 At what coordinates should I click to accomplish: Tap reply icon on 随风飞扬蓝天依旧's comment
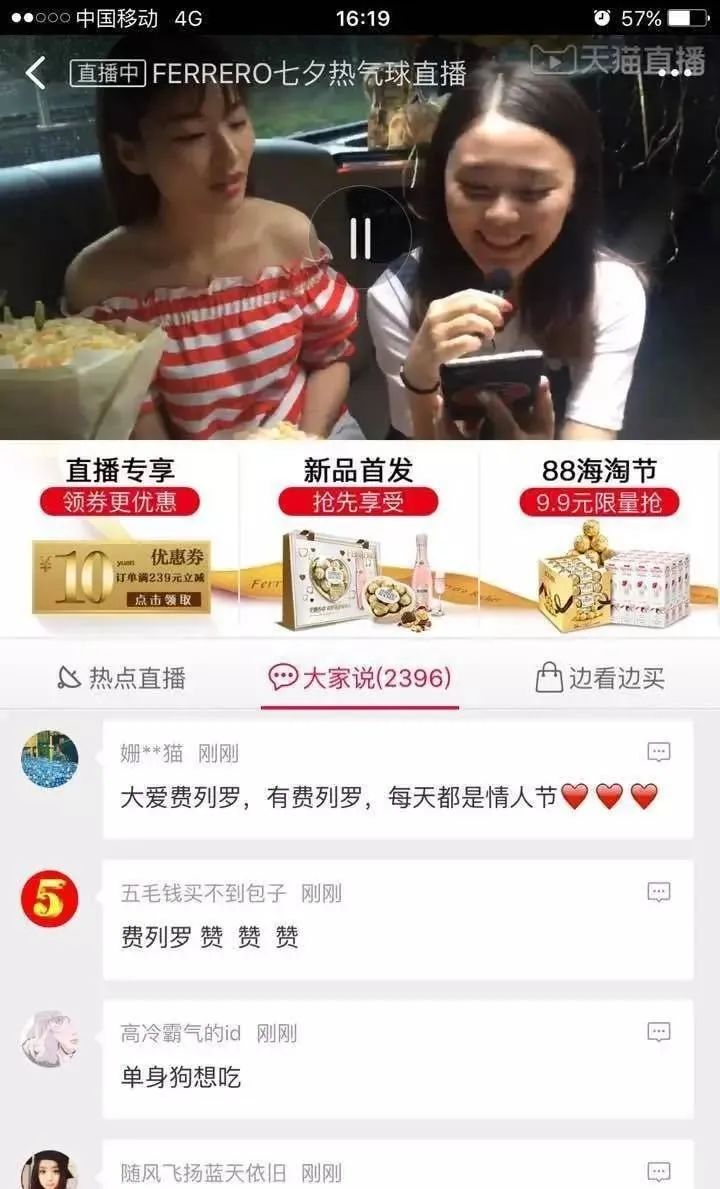658,1172
